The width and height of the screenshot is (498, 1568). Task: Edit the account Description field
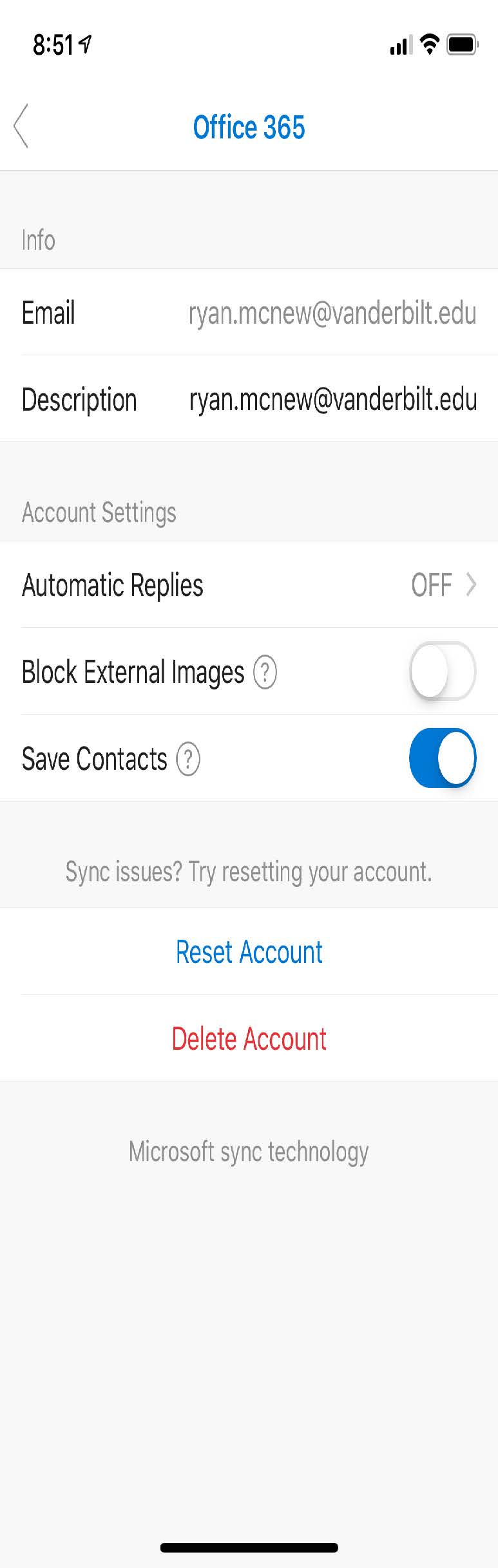(x=332, y=400)
